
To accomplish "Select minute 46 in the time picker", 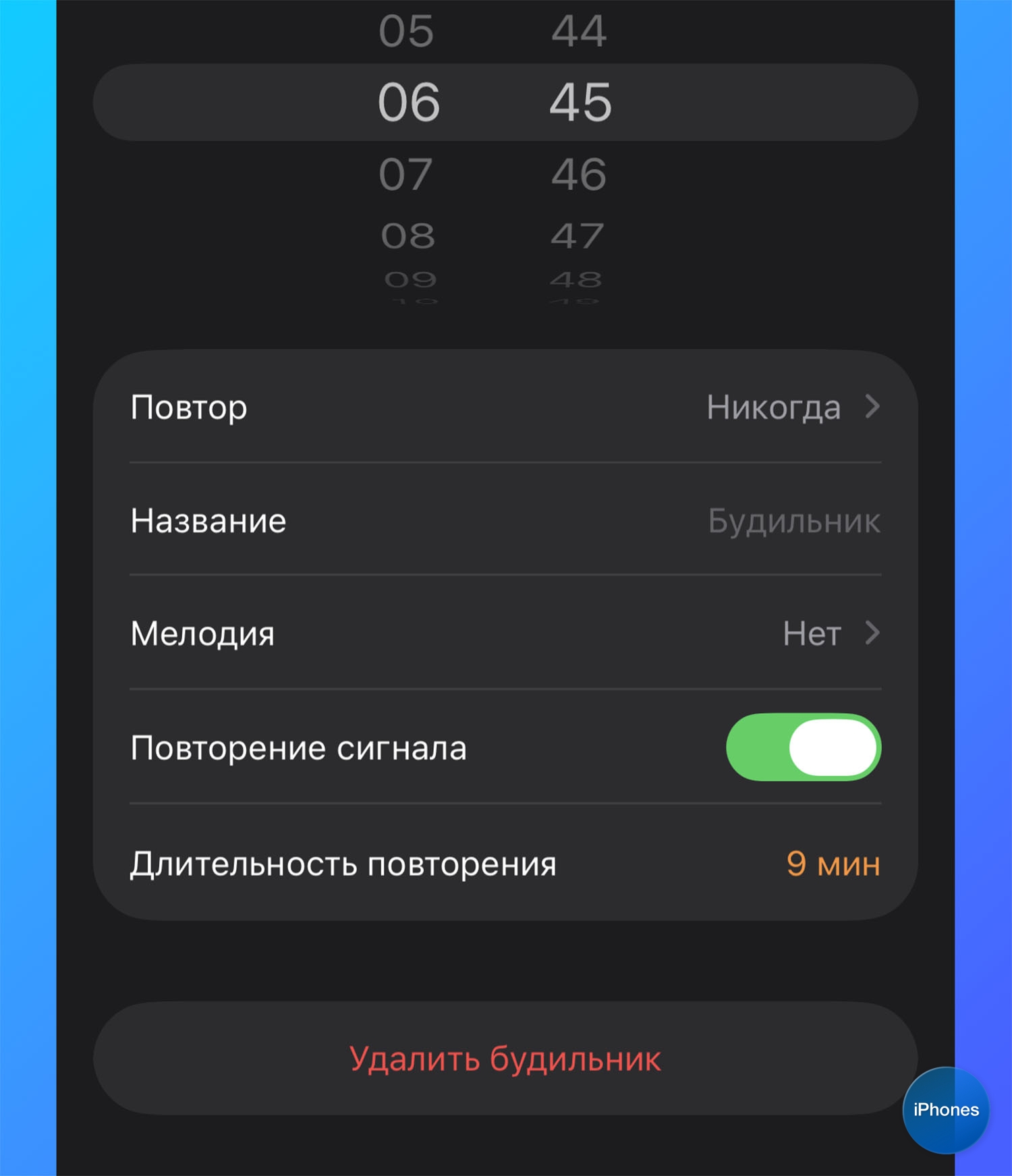I will 579,175.
